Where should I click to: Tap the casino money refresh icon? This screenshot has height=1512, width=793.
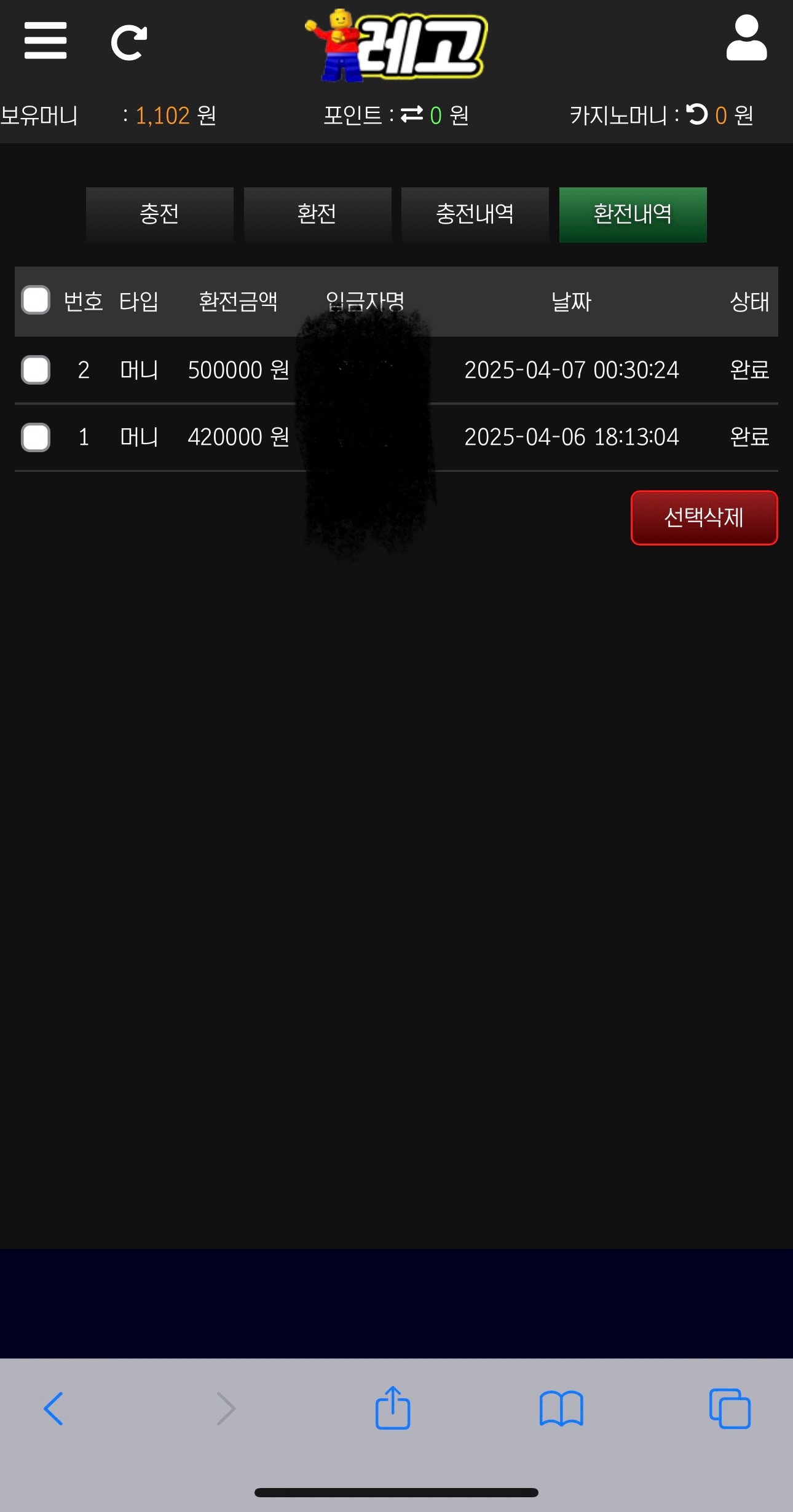697,114
